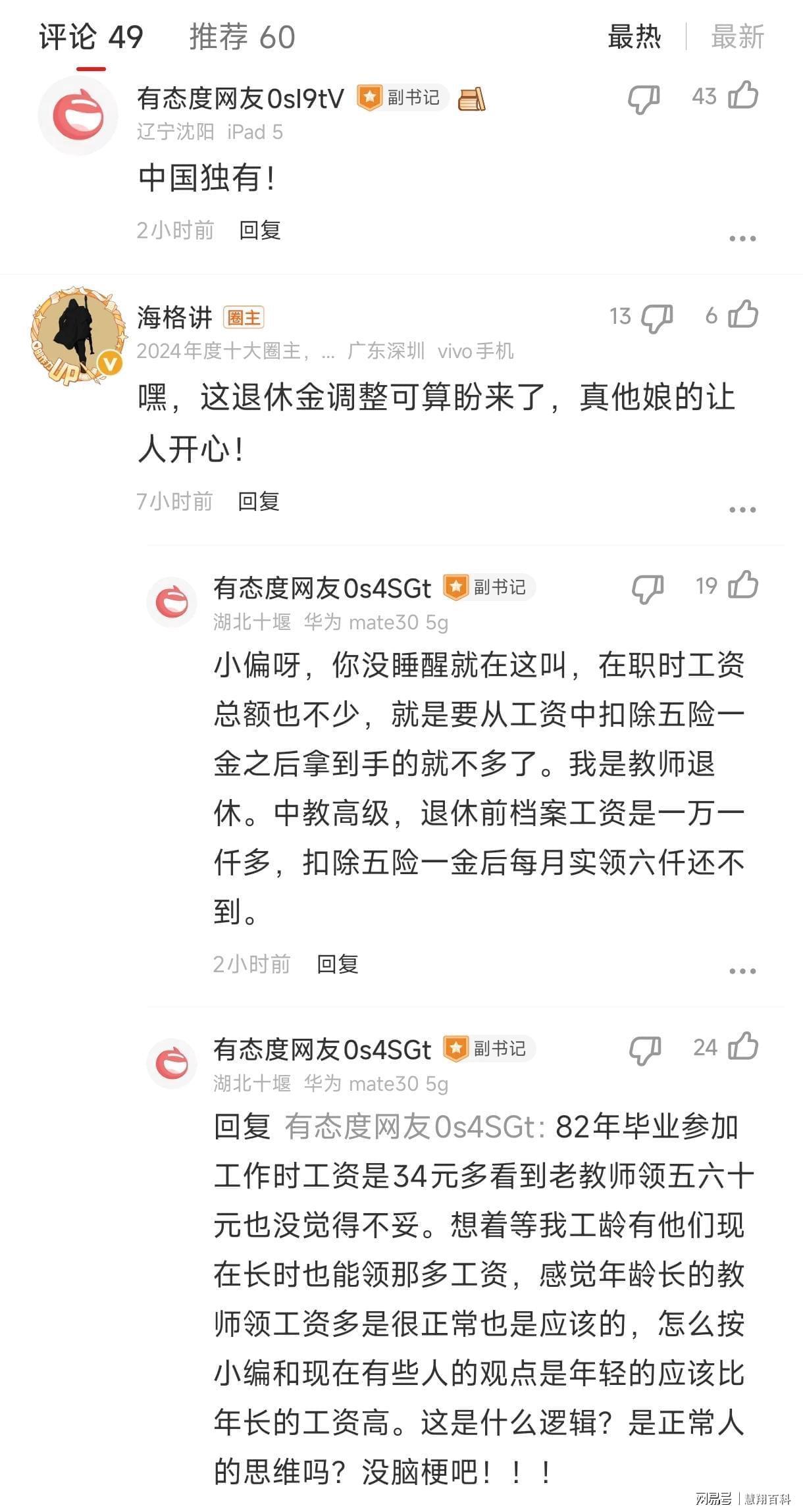
Task: Reply to 海格讲's comment
Action: (x=259, y=502)
